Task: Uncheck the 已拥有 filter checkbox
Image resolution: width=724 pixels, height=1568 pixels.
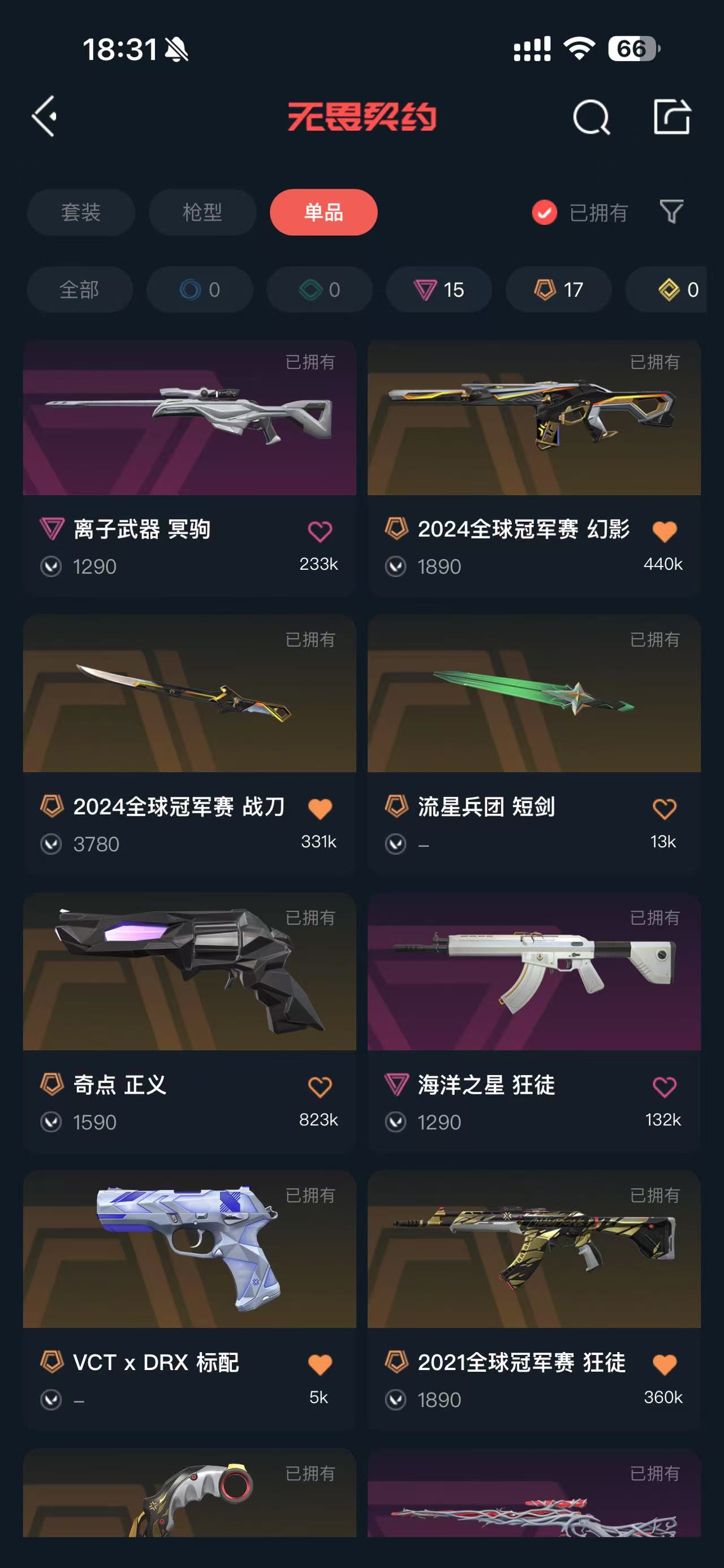Action: pos(544,213)
